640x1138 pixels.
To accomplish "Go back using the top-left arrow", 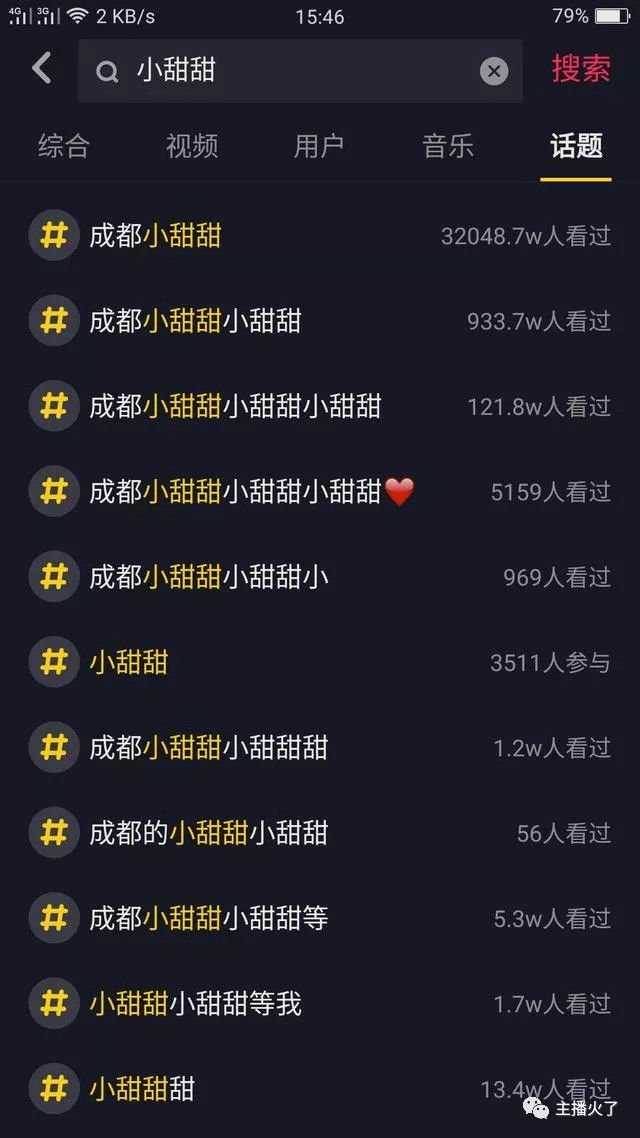I will click(x=41, y=69).
